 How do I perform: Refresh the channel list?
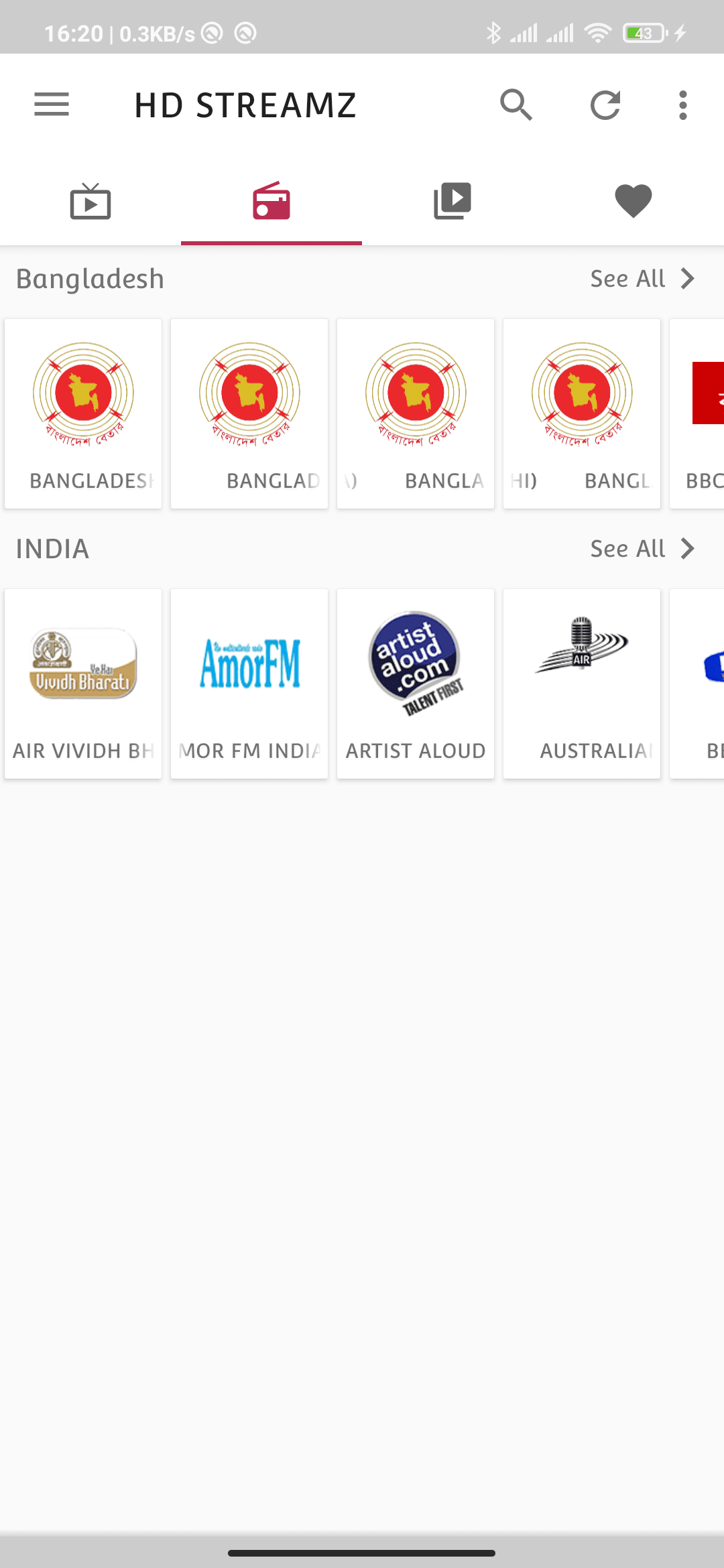pos(604,105)
